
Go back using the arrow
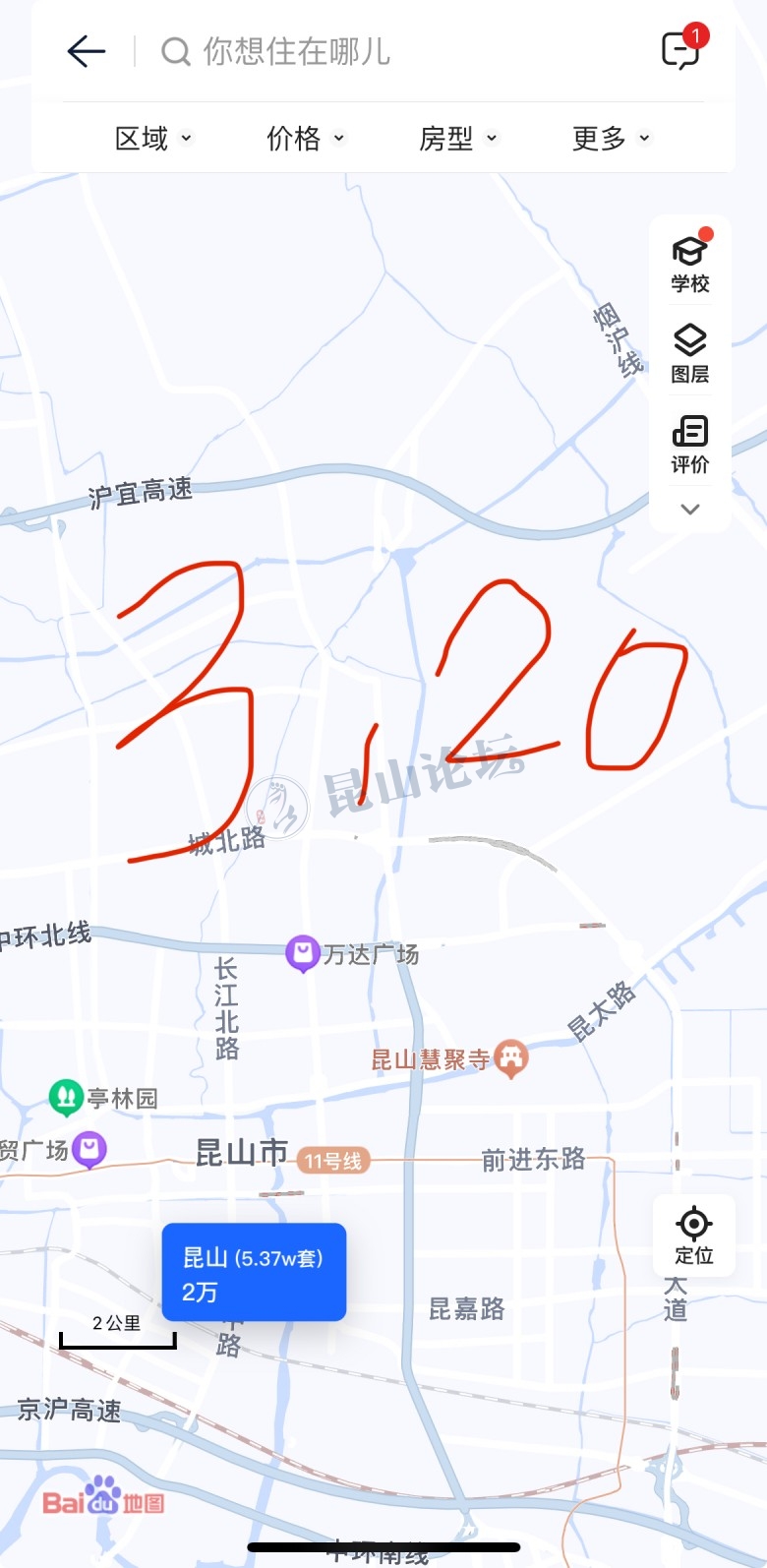pyautogui.click(x=87, y=51)
